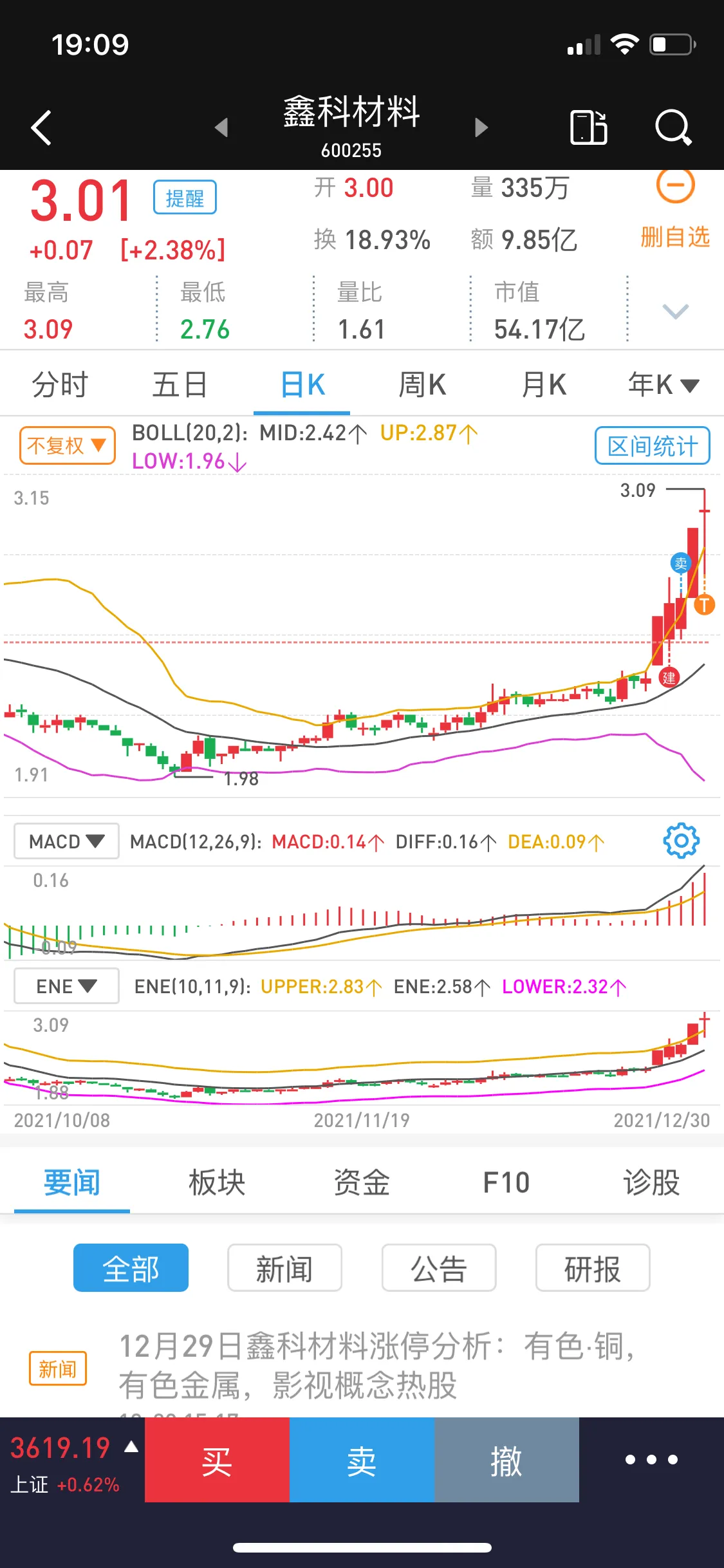Switch to the next stock arrow
The image size is (724, 1568).
coord(481,127)
